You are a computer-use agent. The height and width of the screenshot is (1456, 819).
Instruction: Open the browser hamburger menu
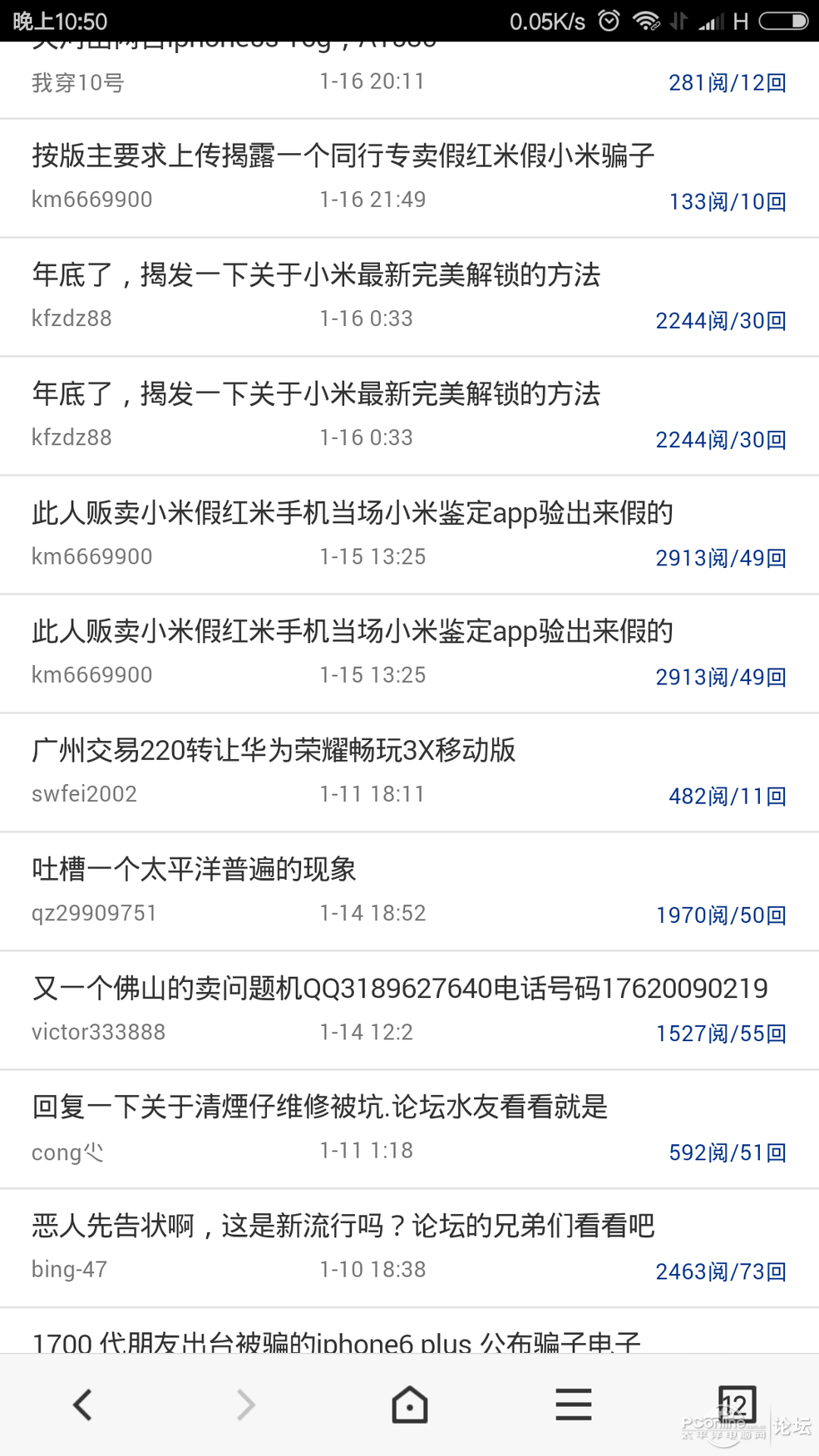tap(573, 1404)
